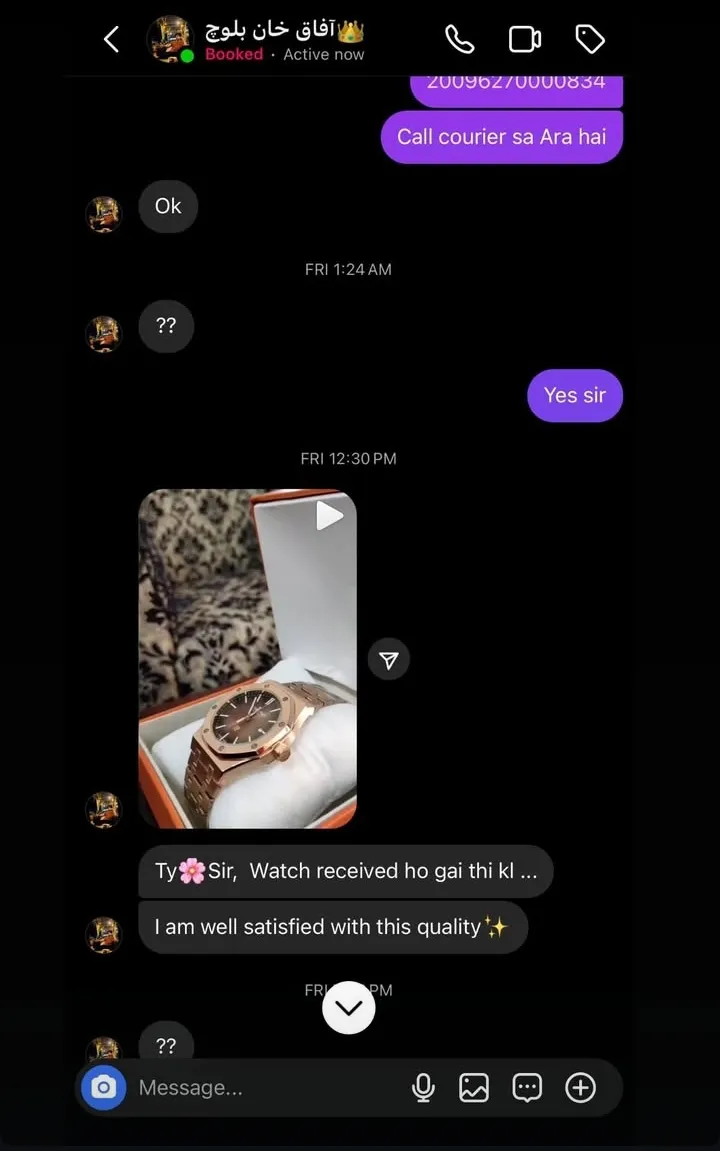
Task: Open the camera from message bar
Action: click(x=103, y=1087)
